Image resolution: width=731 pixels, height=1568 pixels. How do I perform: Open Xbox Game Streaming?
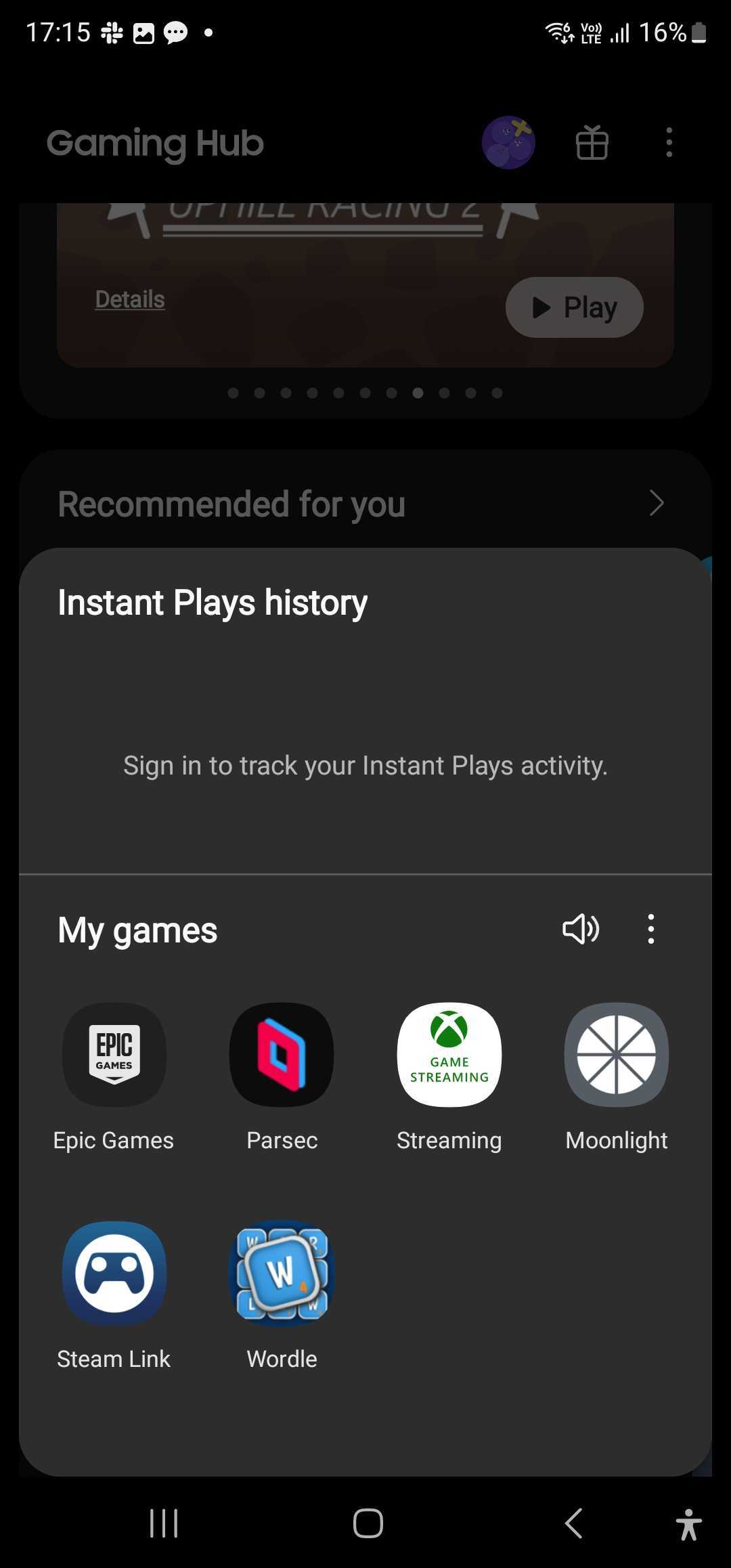[x=449, y=1055]
